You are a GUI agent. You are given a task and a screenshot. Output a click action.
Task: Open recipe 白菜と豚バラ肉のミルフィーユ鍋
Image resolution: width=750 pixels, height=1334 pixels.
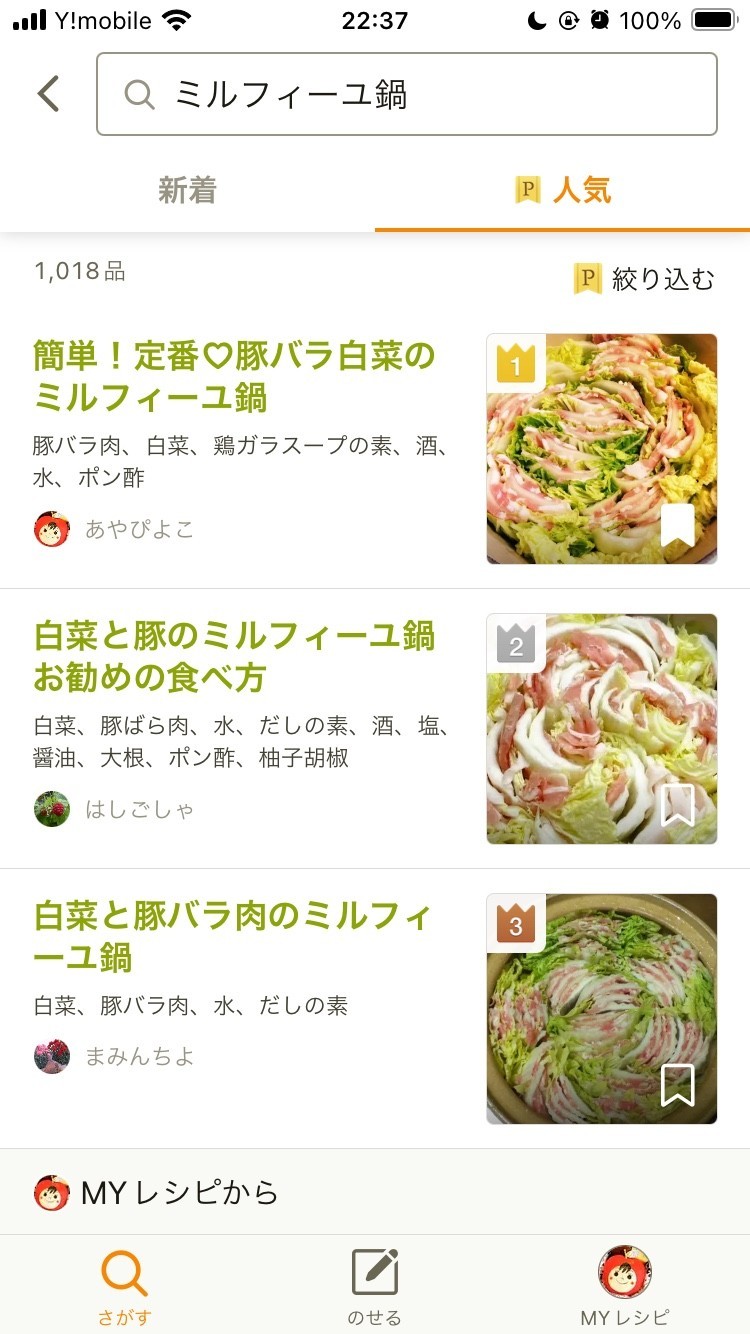[x=233, y=936]
